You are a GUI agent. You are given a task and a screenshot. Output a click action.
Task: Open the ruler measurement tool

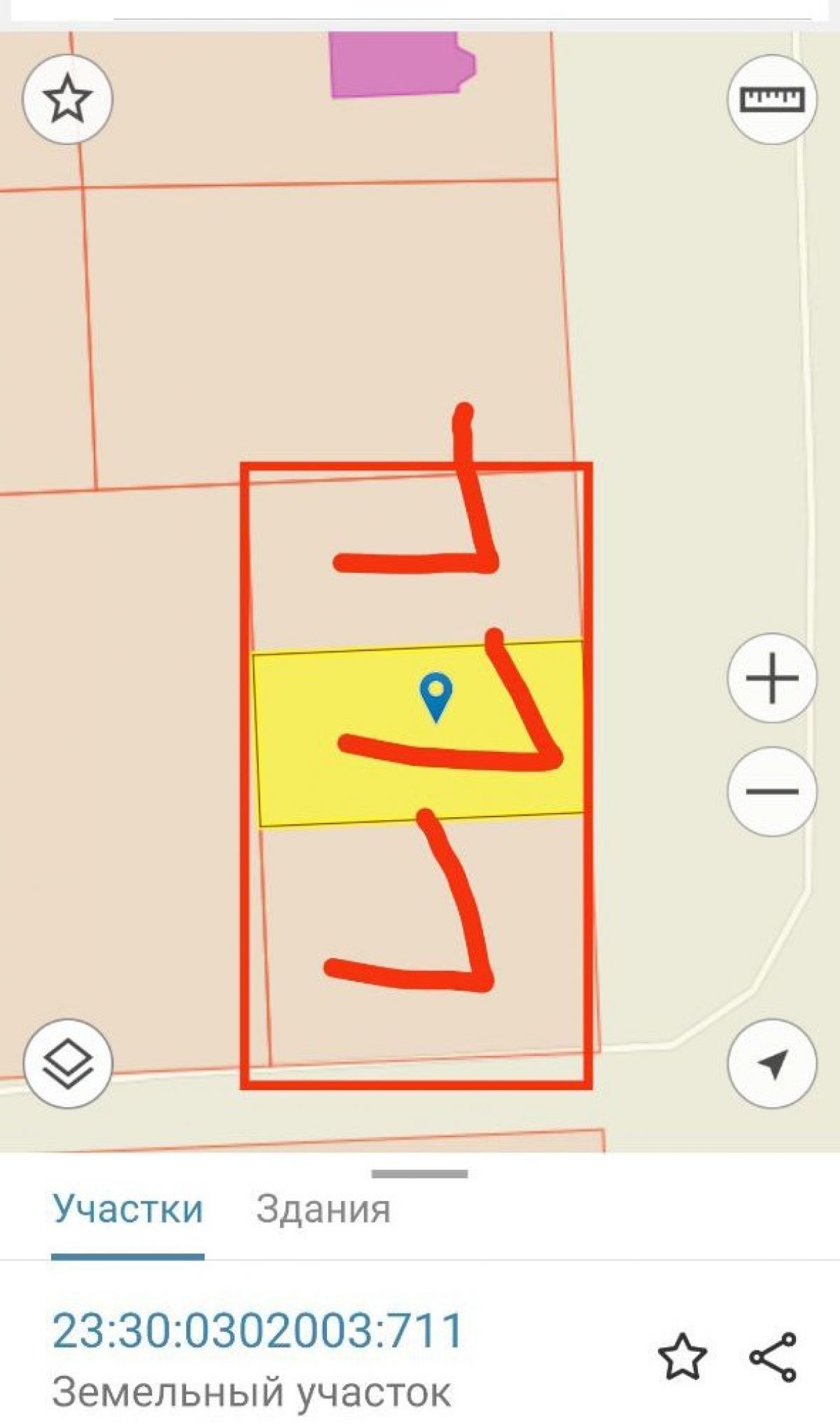pos(772,99)
